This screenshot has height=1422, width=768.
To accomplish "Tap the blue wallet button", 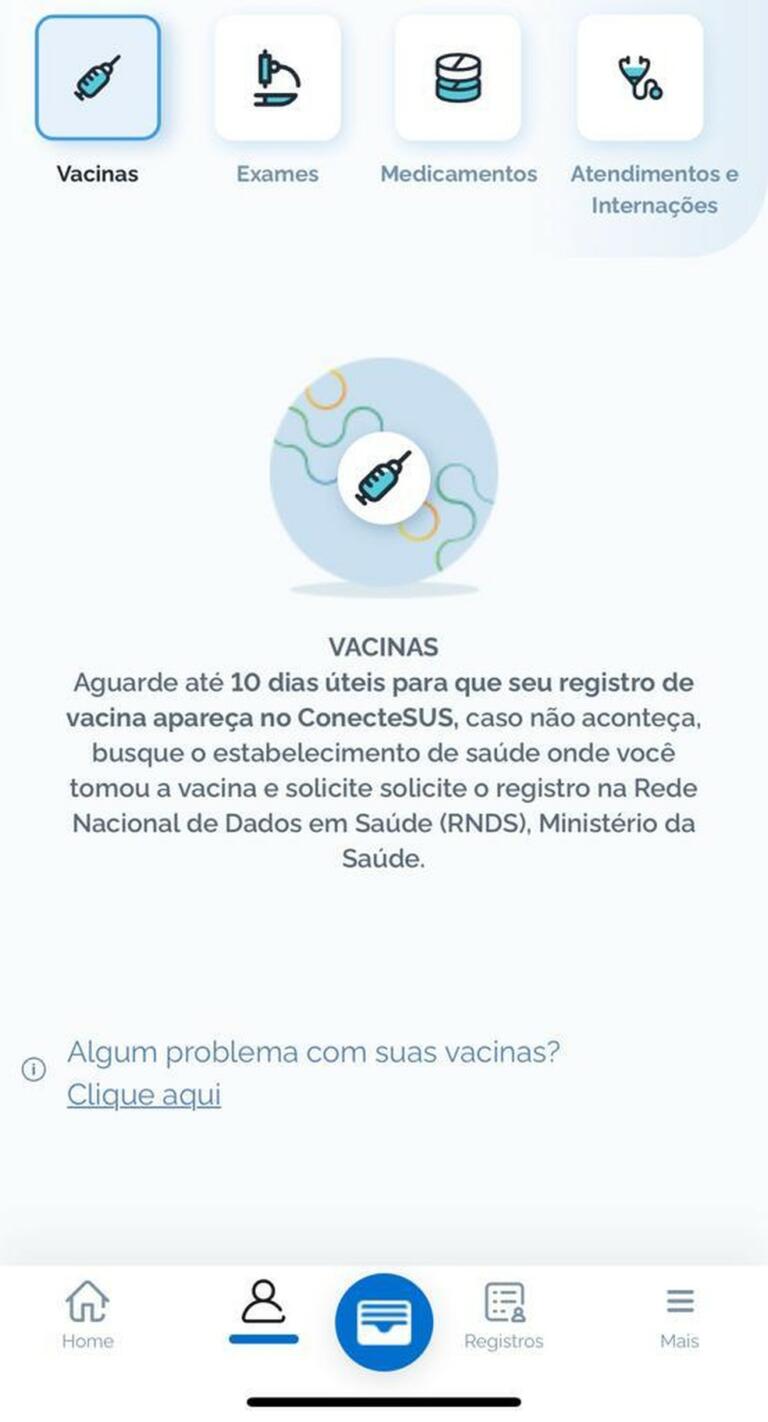I will 384,1322.
